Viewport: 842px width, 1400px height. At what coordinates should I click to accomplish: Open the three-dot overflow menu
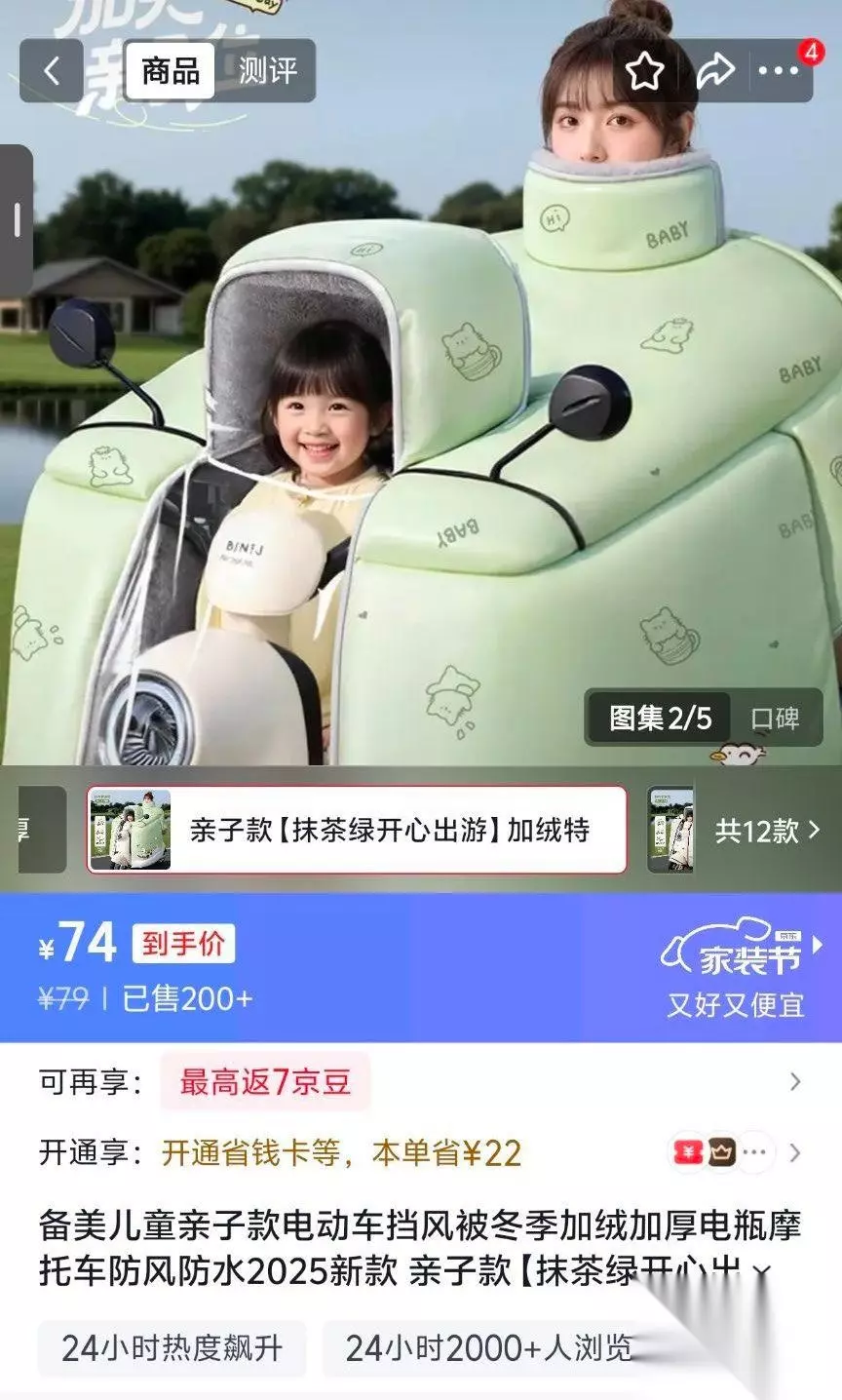click(779, 70)
